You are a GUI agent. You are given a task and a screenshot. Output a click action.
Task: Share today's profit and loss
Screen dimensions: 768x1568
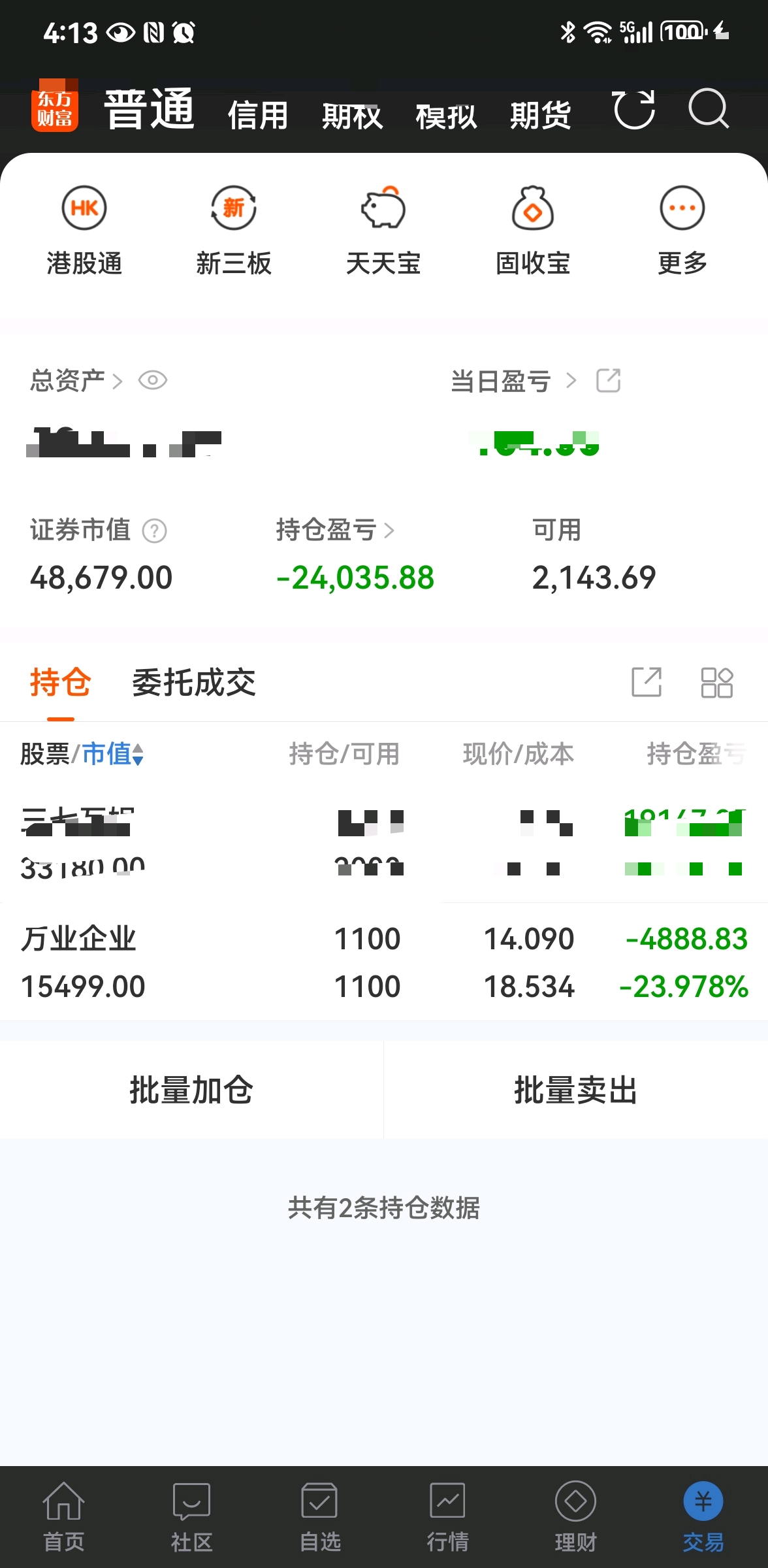(x=609, y=380)
